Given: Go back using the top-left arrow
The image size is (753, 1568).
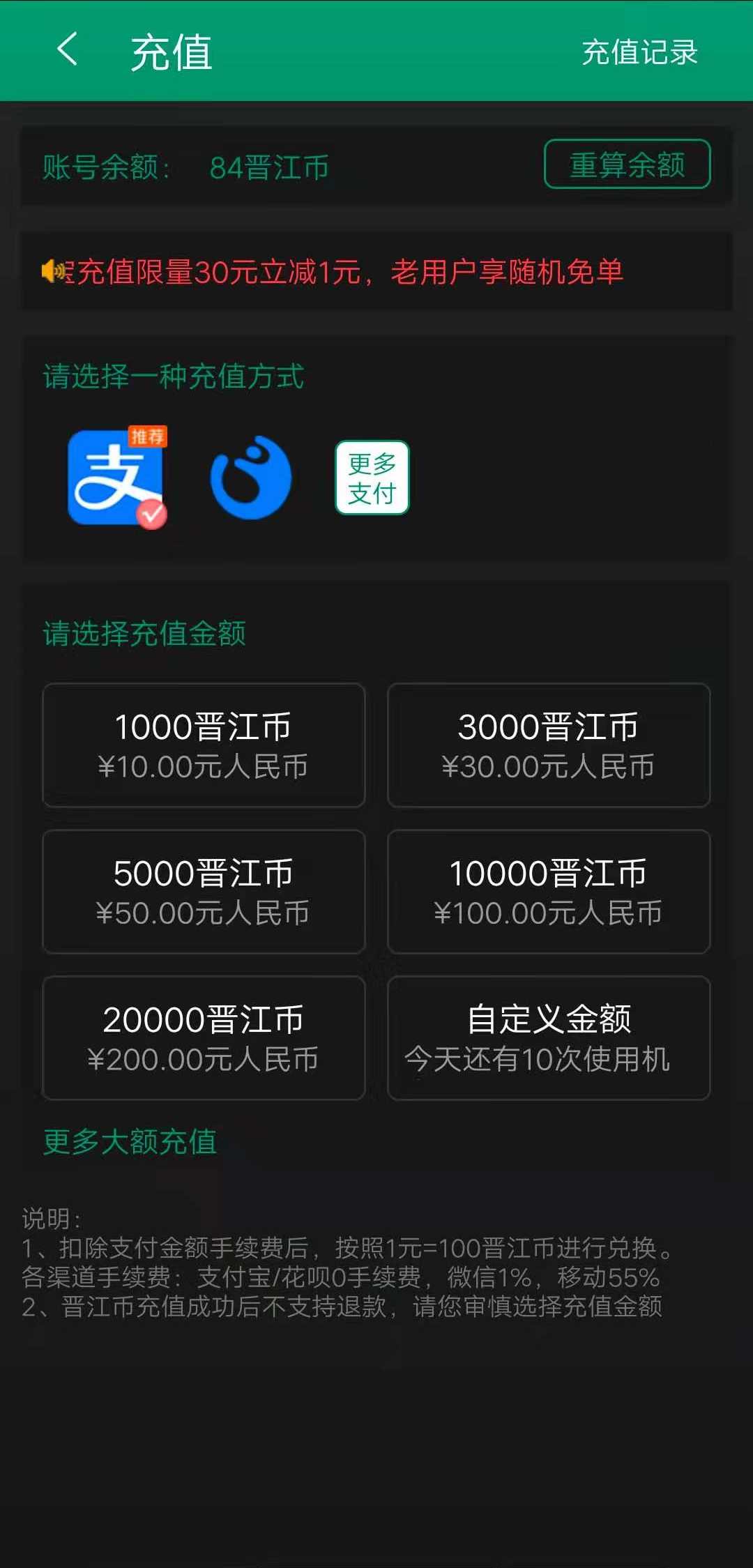Looking at the screenshot, I should 67,50.
